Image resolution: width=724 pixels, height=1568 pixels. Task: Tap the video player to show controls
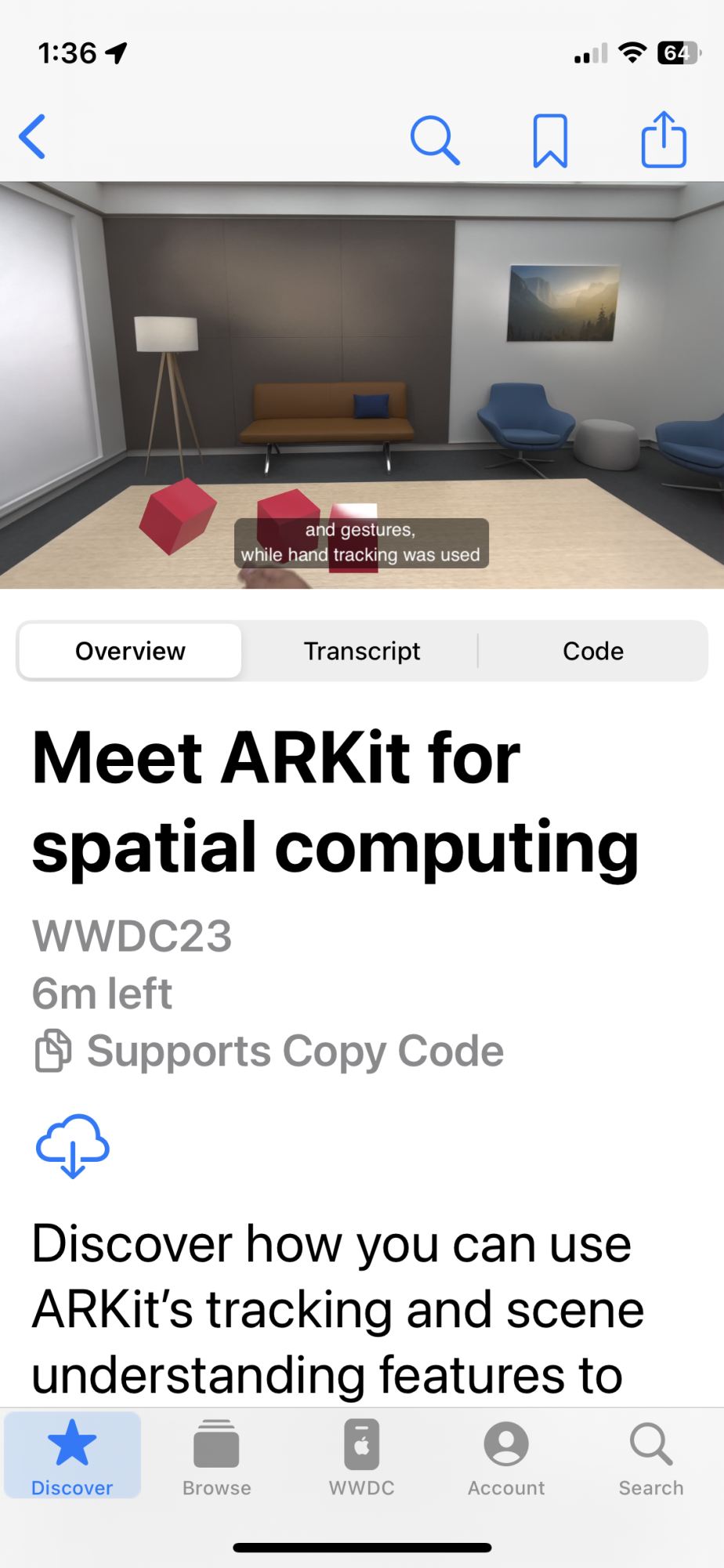pos(362,385)
